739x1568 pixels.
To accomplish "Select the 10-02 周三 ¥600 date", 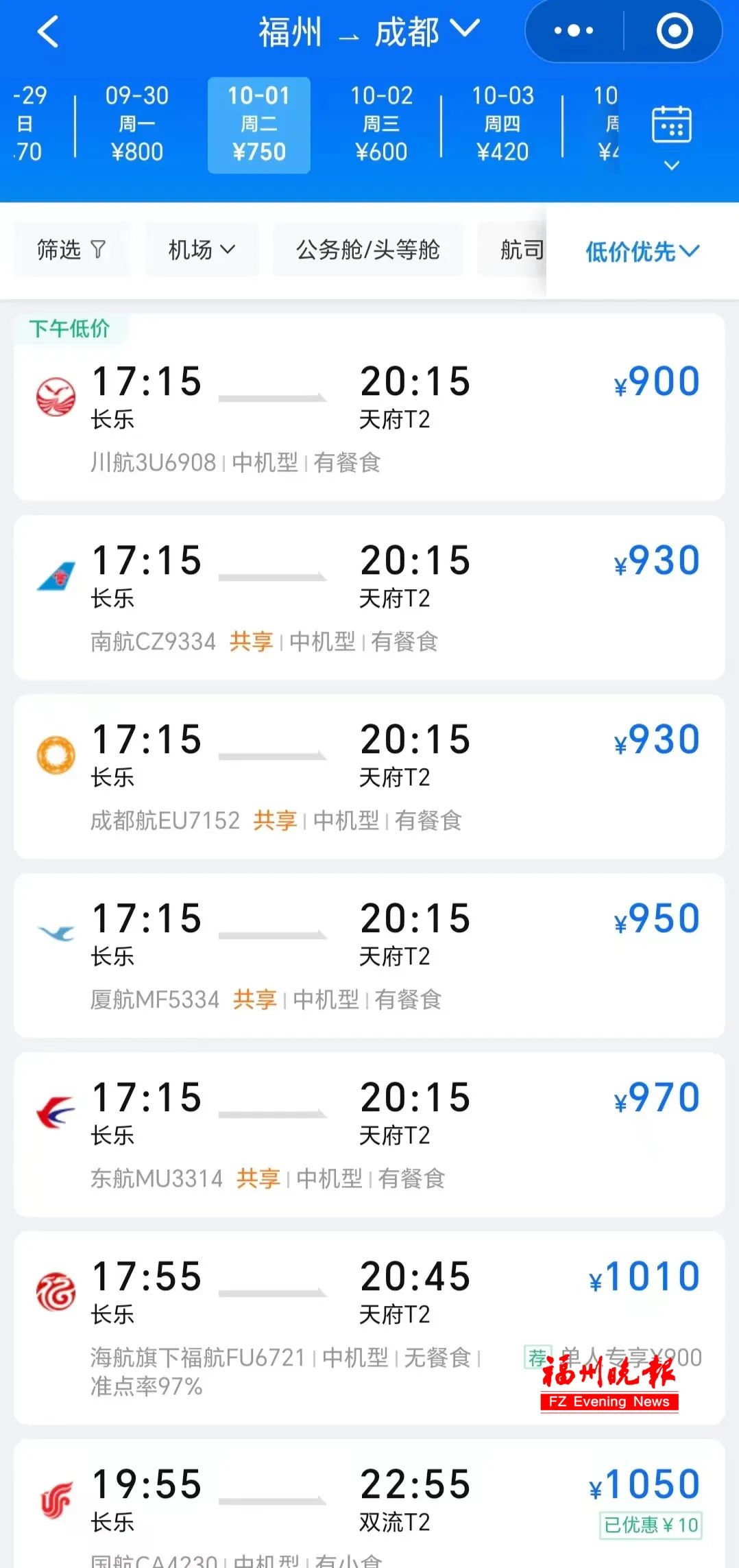I will [x=381, y=124].
